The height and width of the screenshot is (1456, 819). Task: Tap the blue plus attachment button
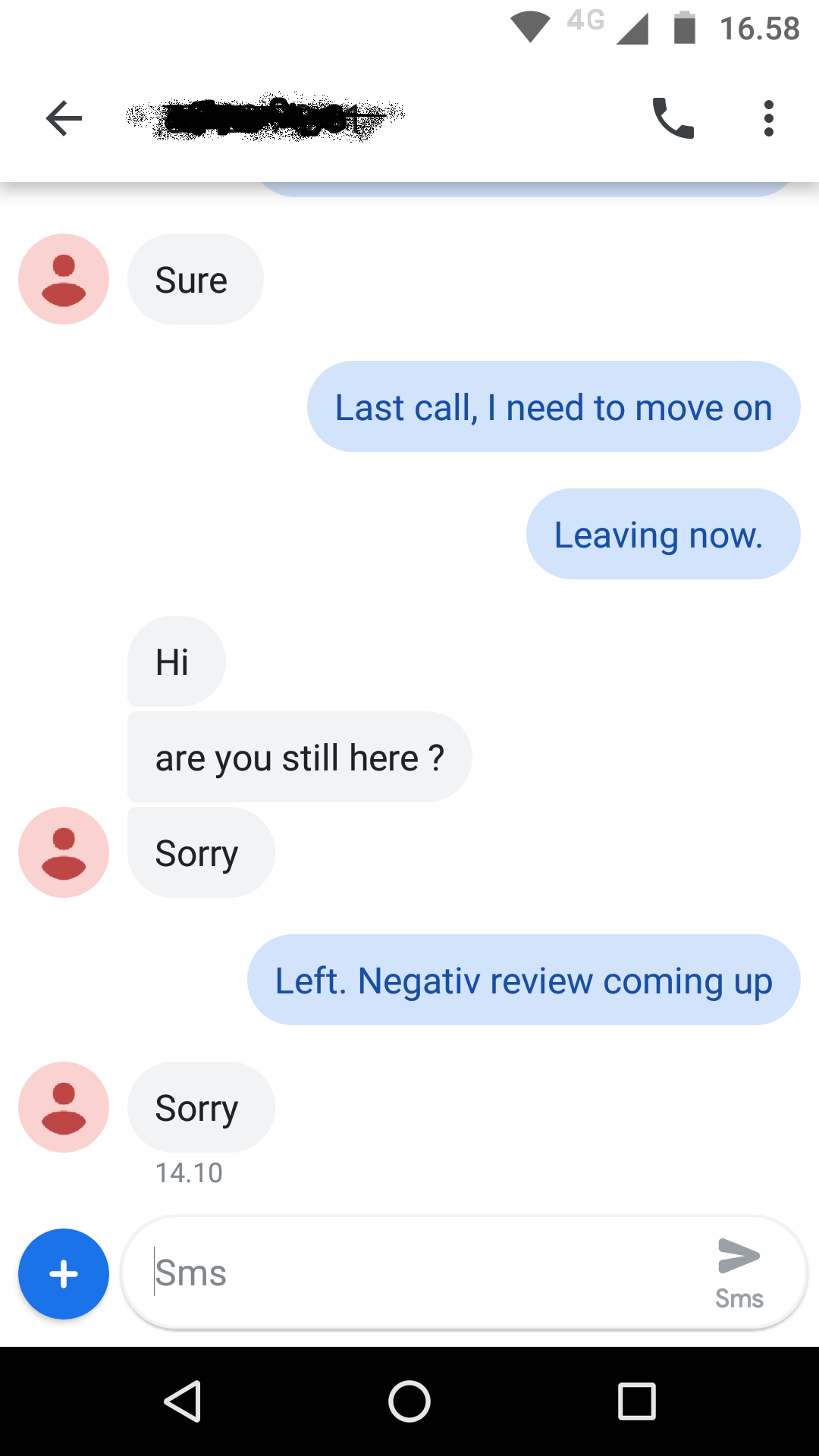point(64,1274)
